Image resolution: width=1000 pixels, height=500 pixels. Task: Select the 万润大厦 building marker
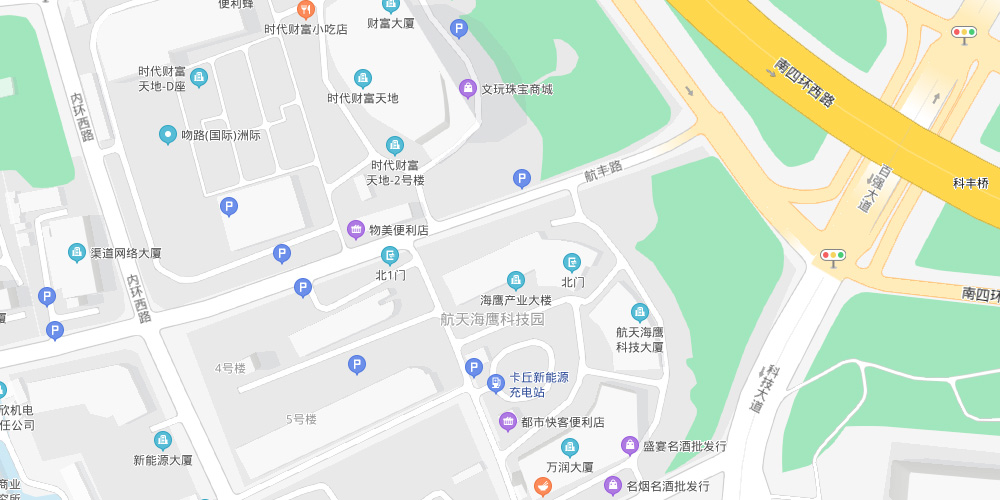570,447
